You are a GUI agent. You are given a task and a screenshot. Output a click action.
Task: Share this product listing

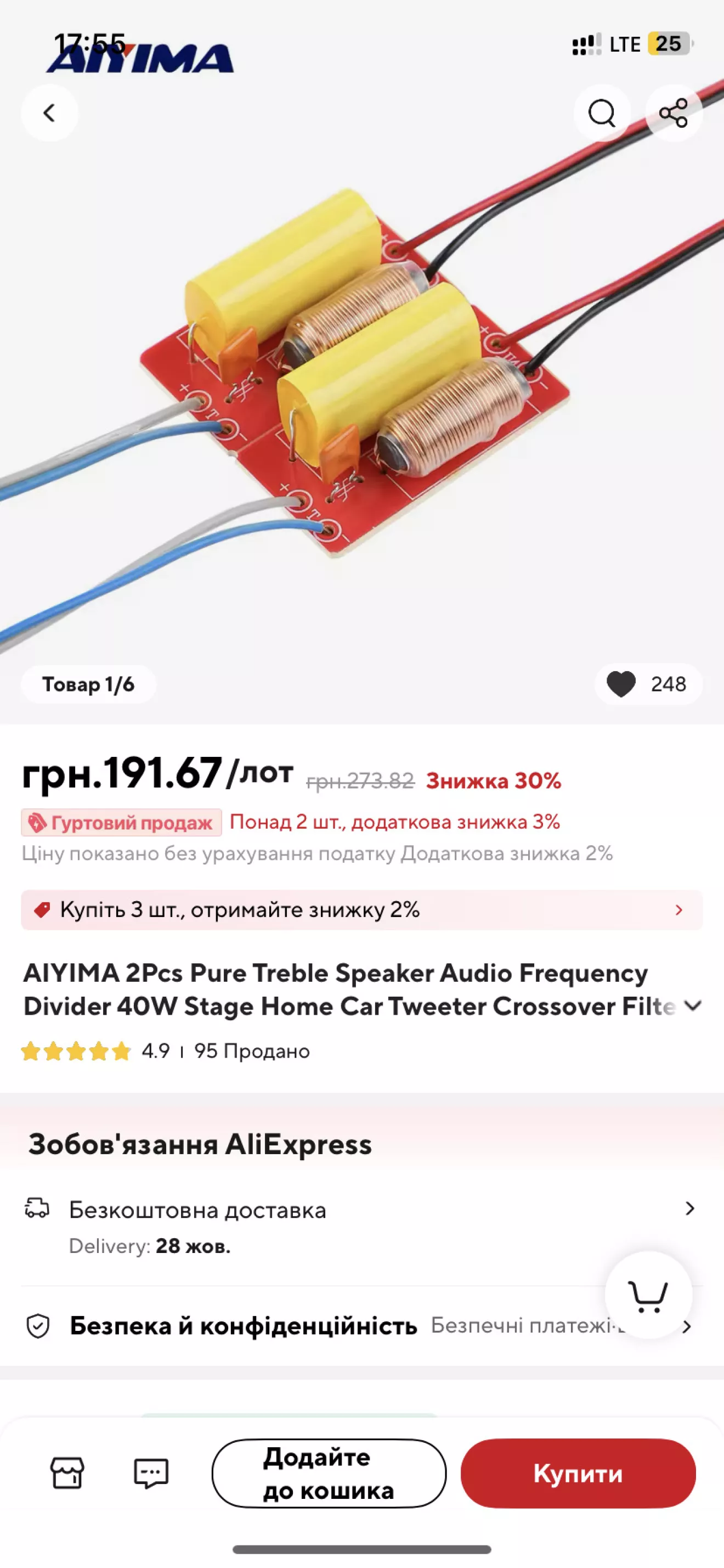click(x=674, y=113)
